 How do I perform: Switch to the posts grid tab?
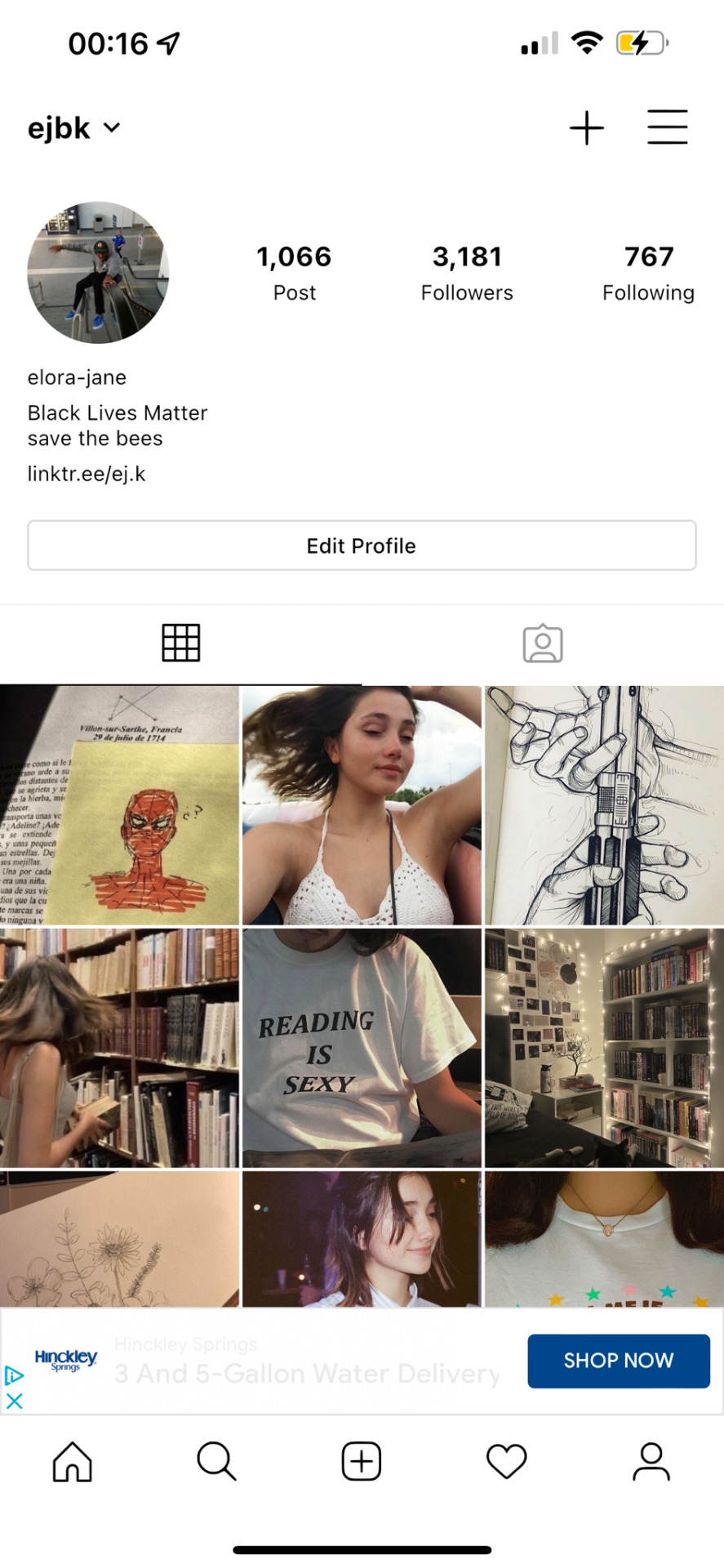(180, 643)
